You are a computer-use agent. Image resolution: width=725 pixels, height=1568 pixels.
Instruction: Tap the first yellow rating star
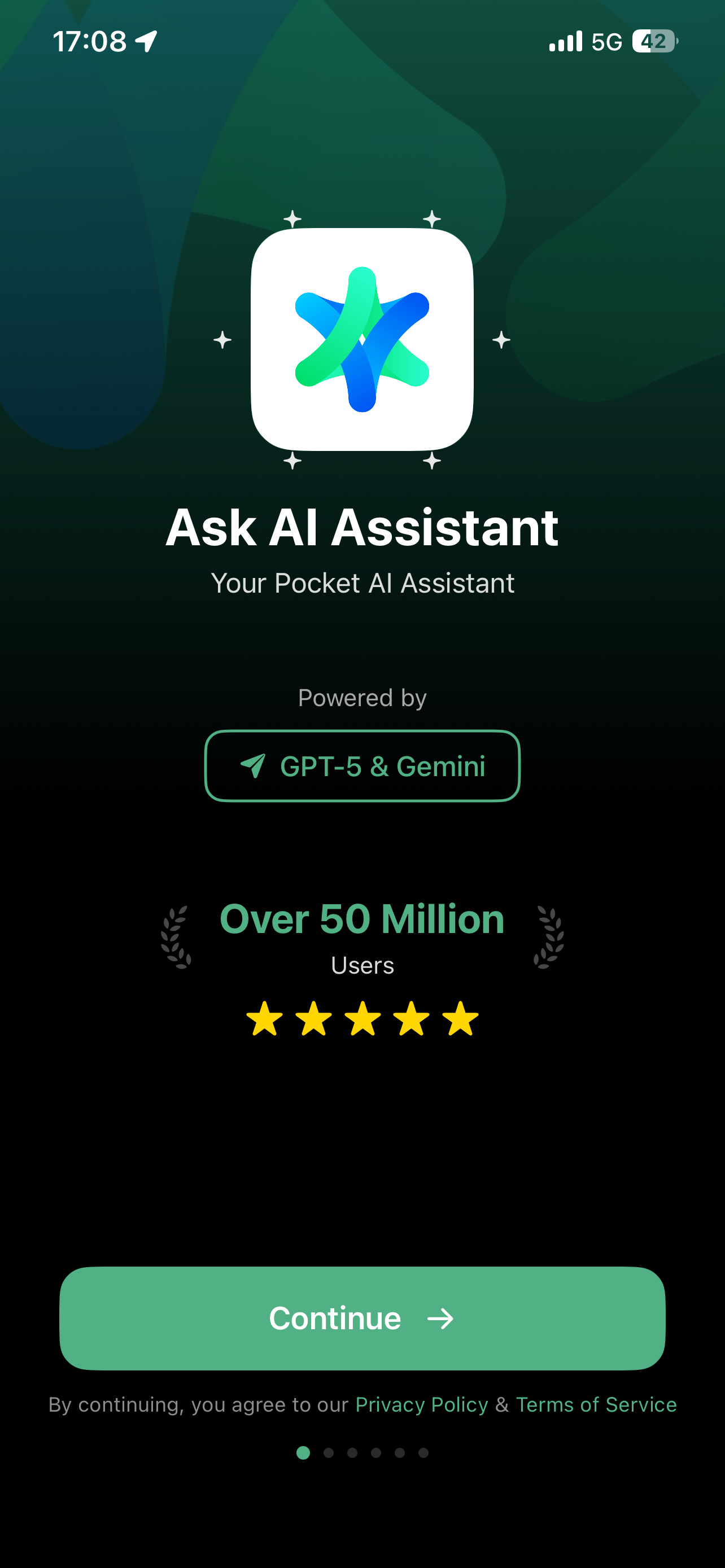(264, 1018)
